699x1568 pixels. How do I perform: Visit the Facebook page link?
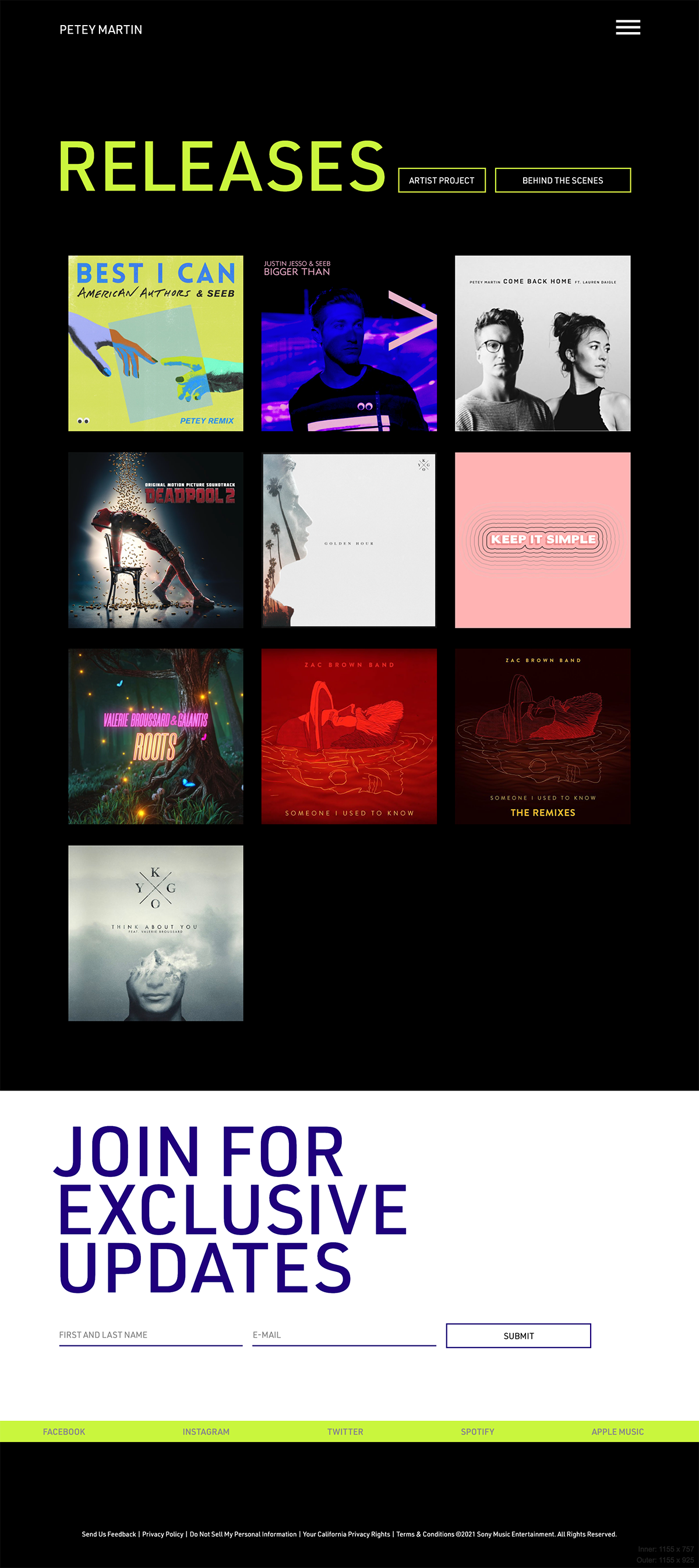(x=64, y=1432)
